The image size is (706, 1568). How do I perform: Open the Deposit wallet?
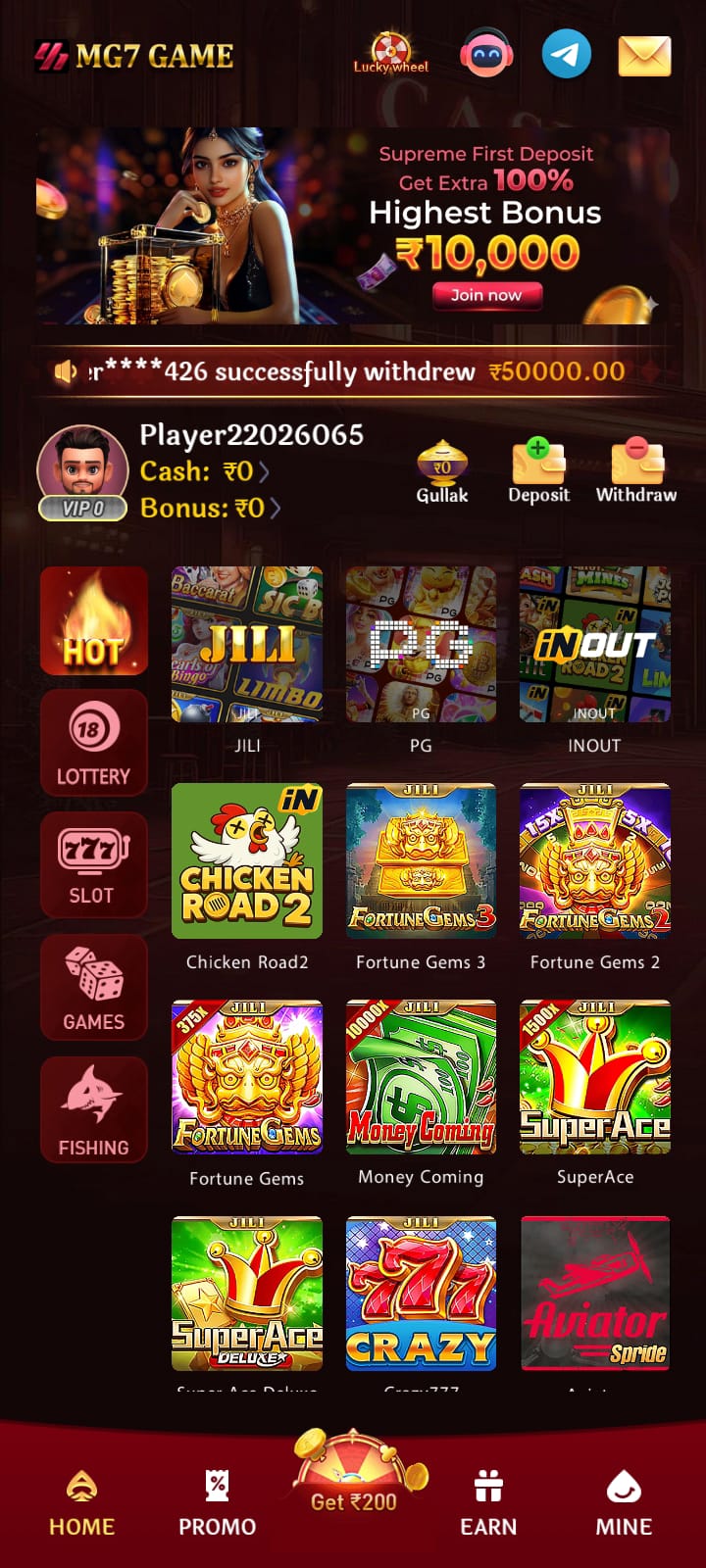click(538, 471)
